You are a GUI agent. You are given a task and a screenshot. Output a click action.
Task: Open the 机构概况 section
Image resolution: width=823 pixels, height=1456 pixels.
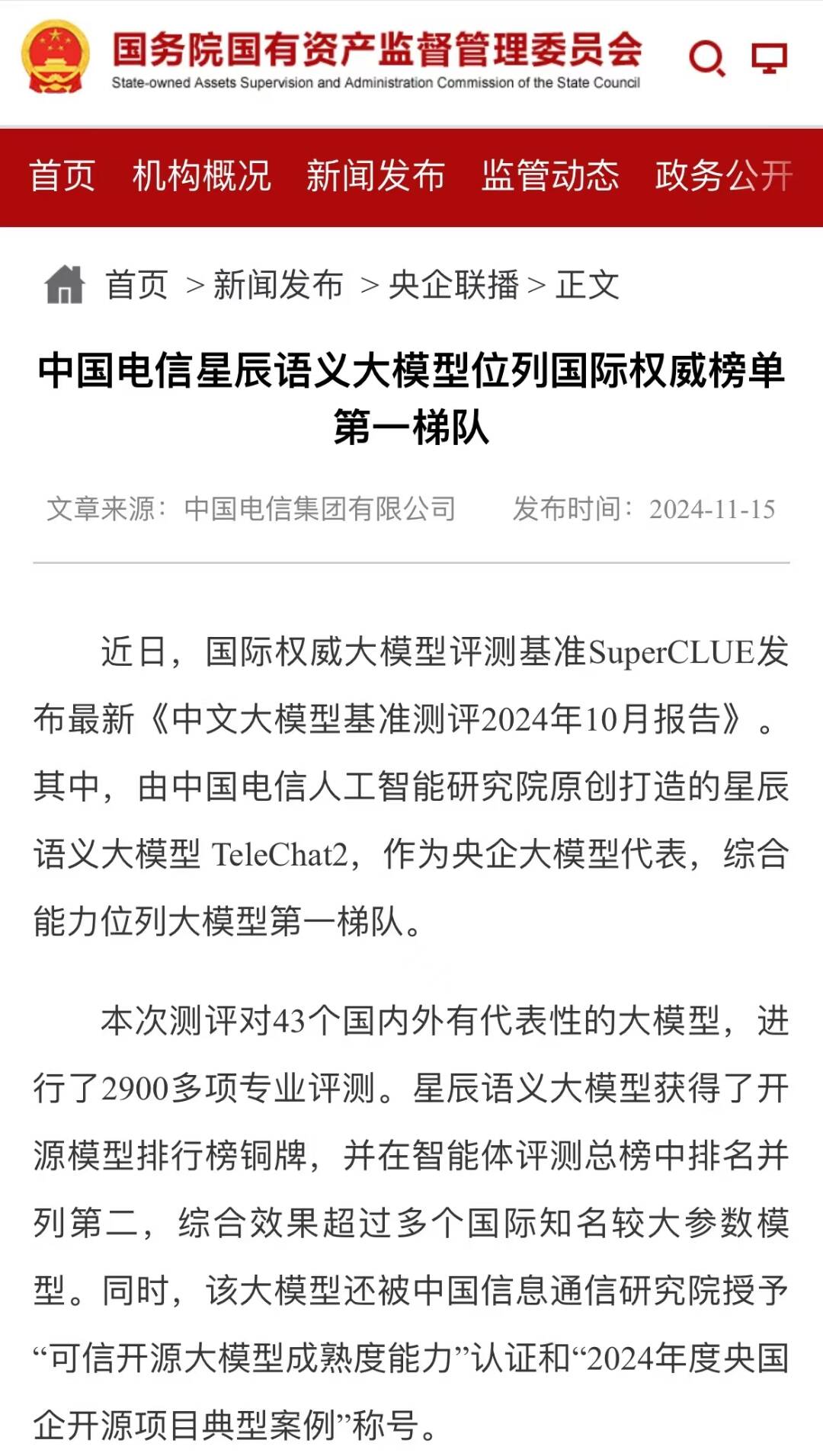(201, 176)
